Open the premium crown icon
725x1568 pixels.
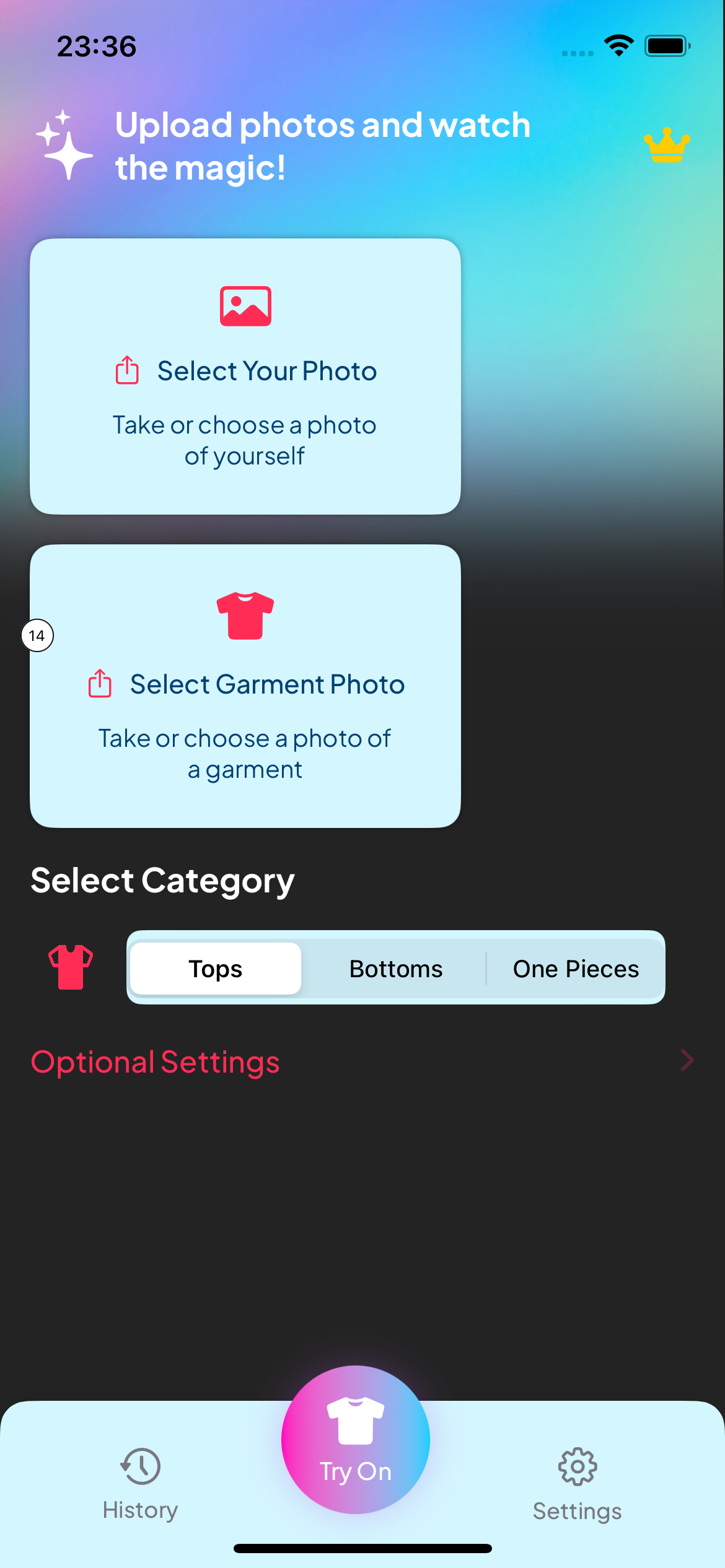pyautogui.click(x=667, y=146)
